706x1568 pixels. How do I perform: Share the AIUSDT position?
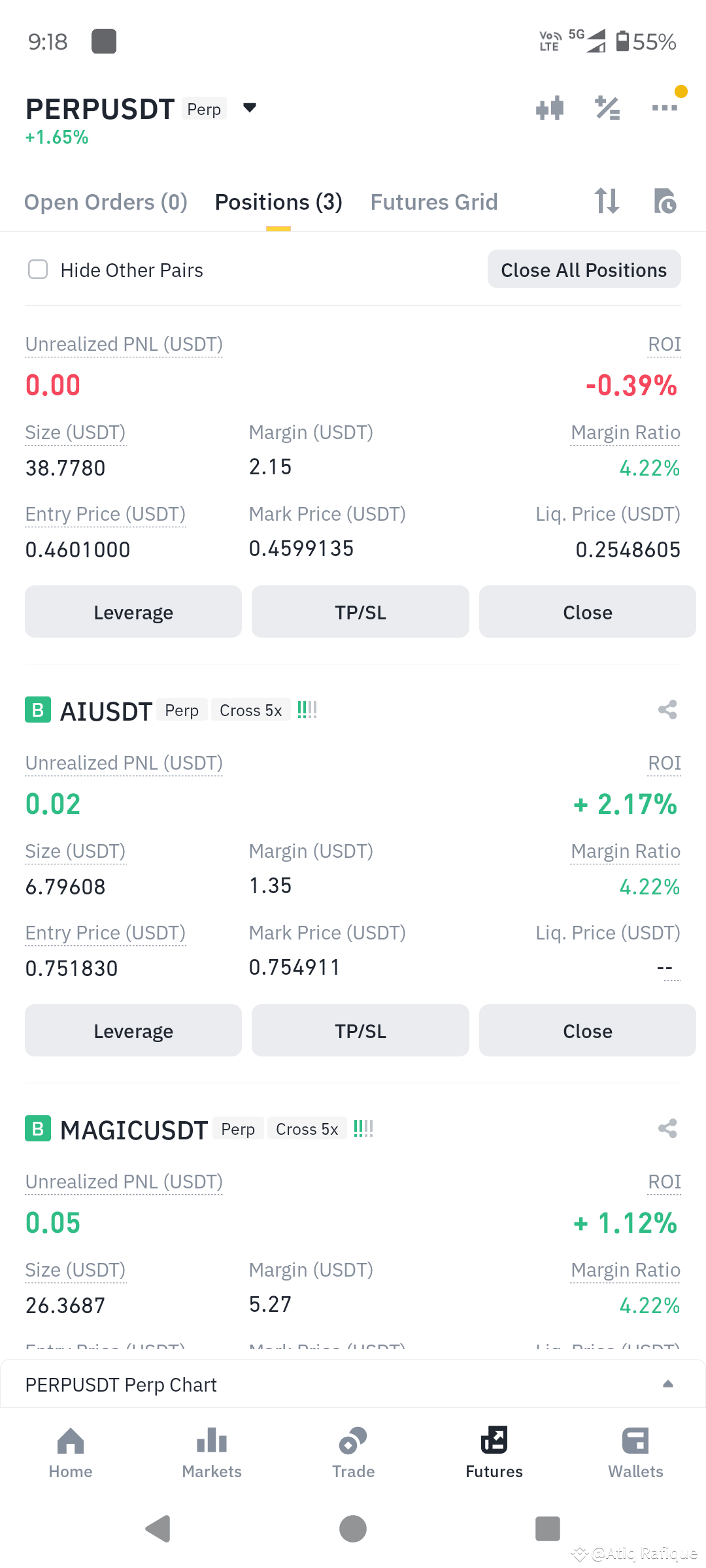[667, 710]
